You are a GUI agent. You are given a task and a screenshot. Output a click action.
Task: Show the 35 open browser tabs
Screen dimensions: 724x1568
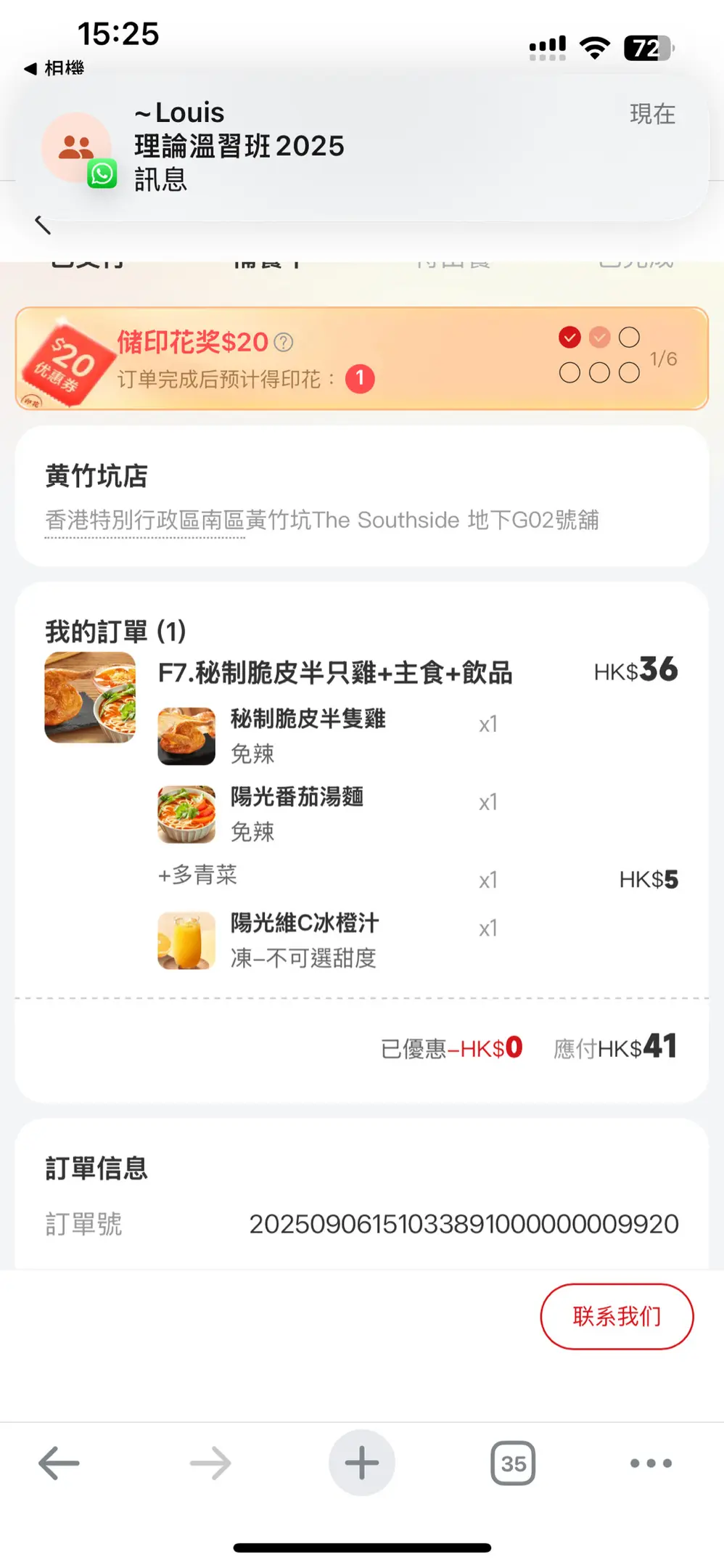pyautogui.click(x=513, y=1463)
